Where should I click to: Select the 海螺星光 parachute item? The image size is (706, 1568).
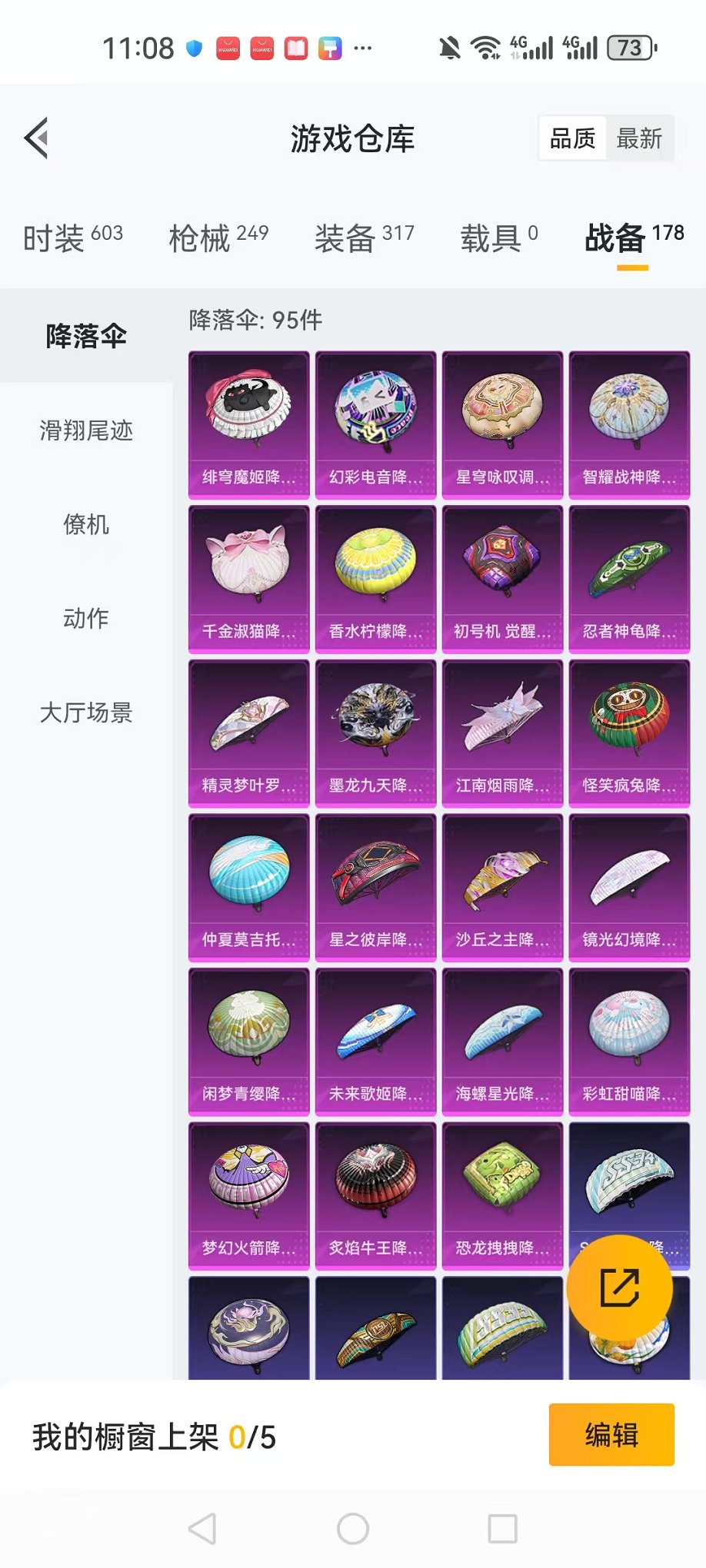[x=502, y=1041]
